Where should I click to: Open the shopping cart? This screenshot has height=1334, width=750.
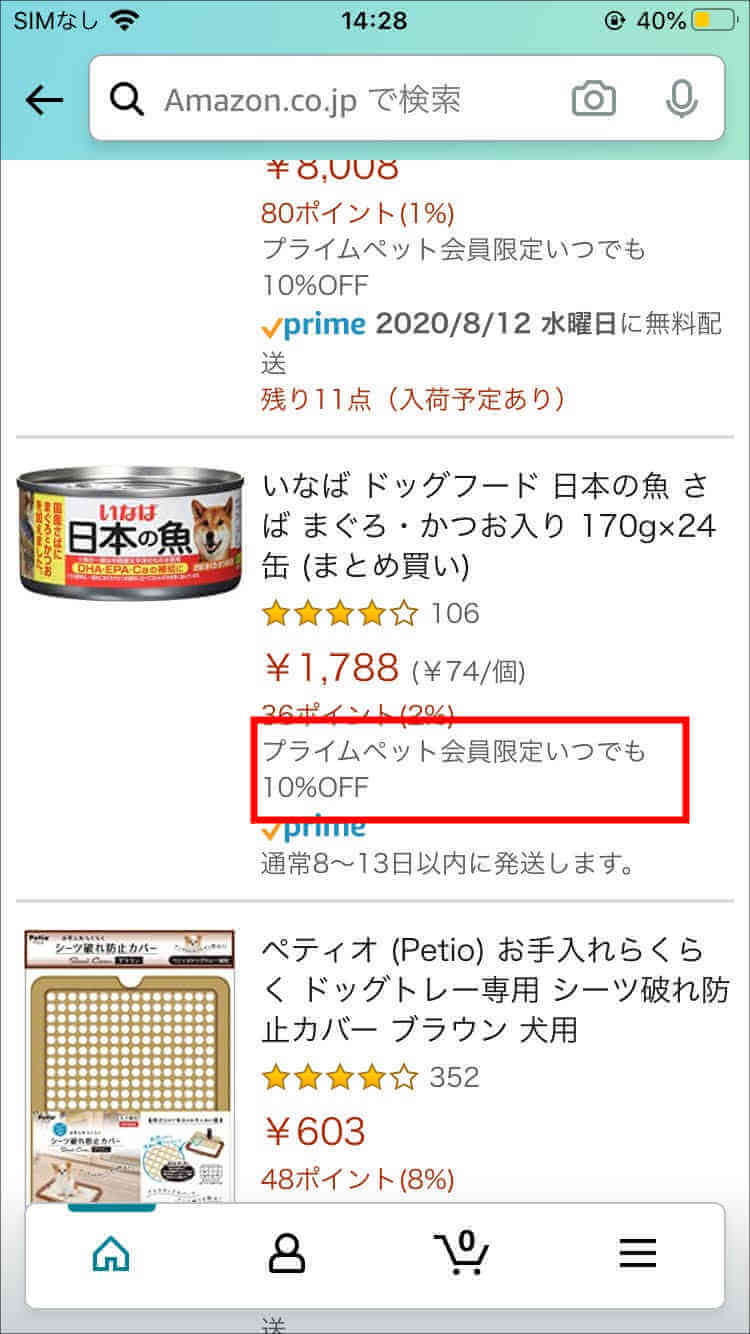point(461,1252)
